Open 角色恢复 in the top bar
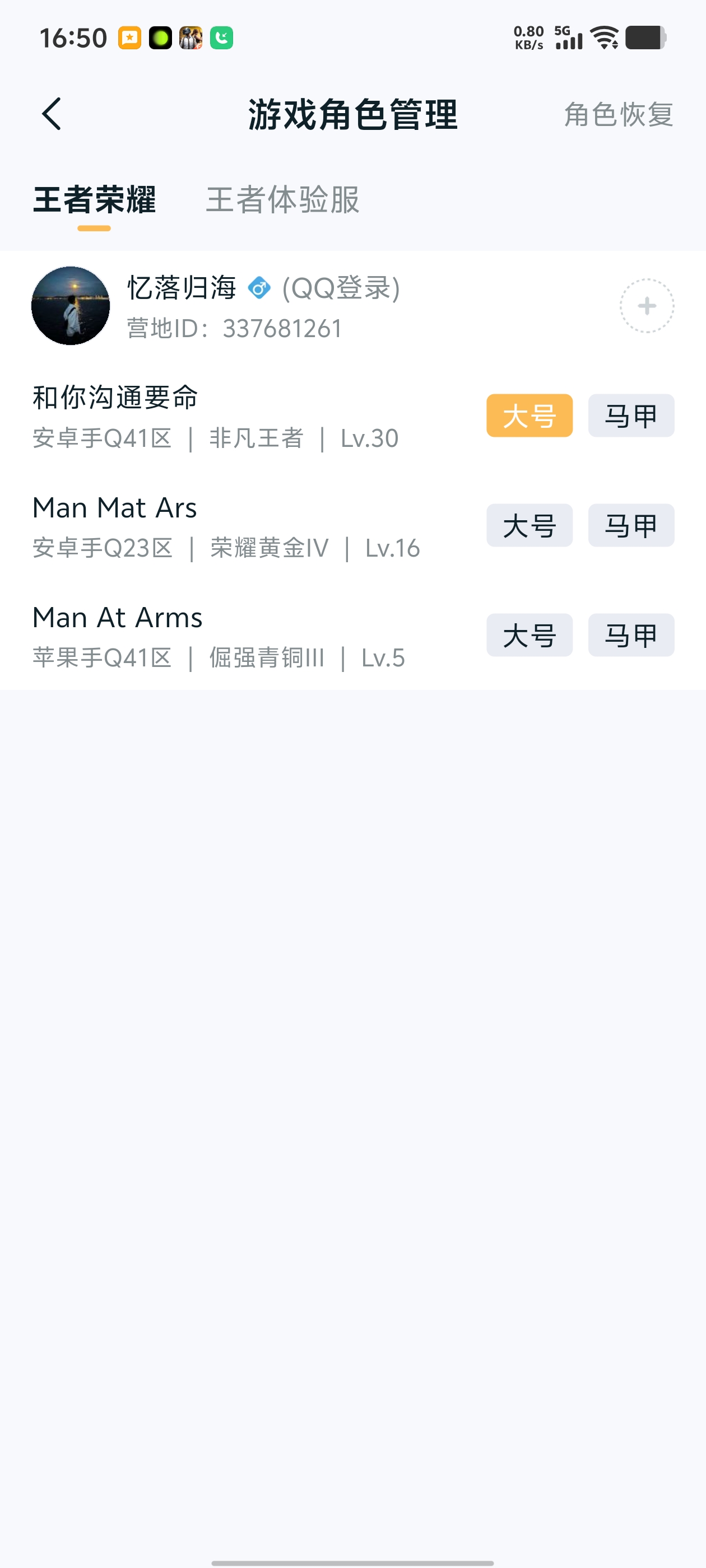 point(617,114)
